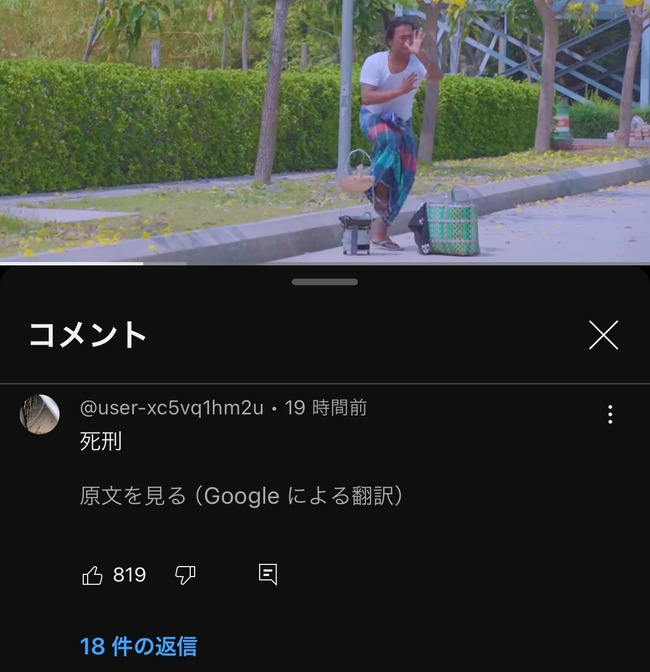Open the profile avatar of @user-xc5vq1hm2u
650x672 pixels.
(40, 414)
